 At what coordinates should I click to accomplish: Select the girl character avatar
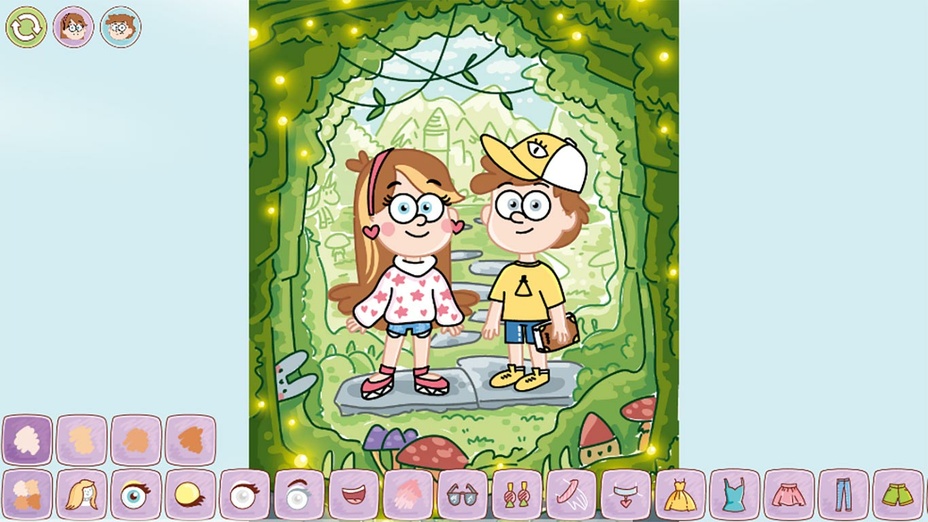pyautogui.click(x=73, y=27)
